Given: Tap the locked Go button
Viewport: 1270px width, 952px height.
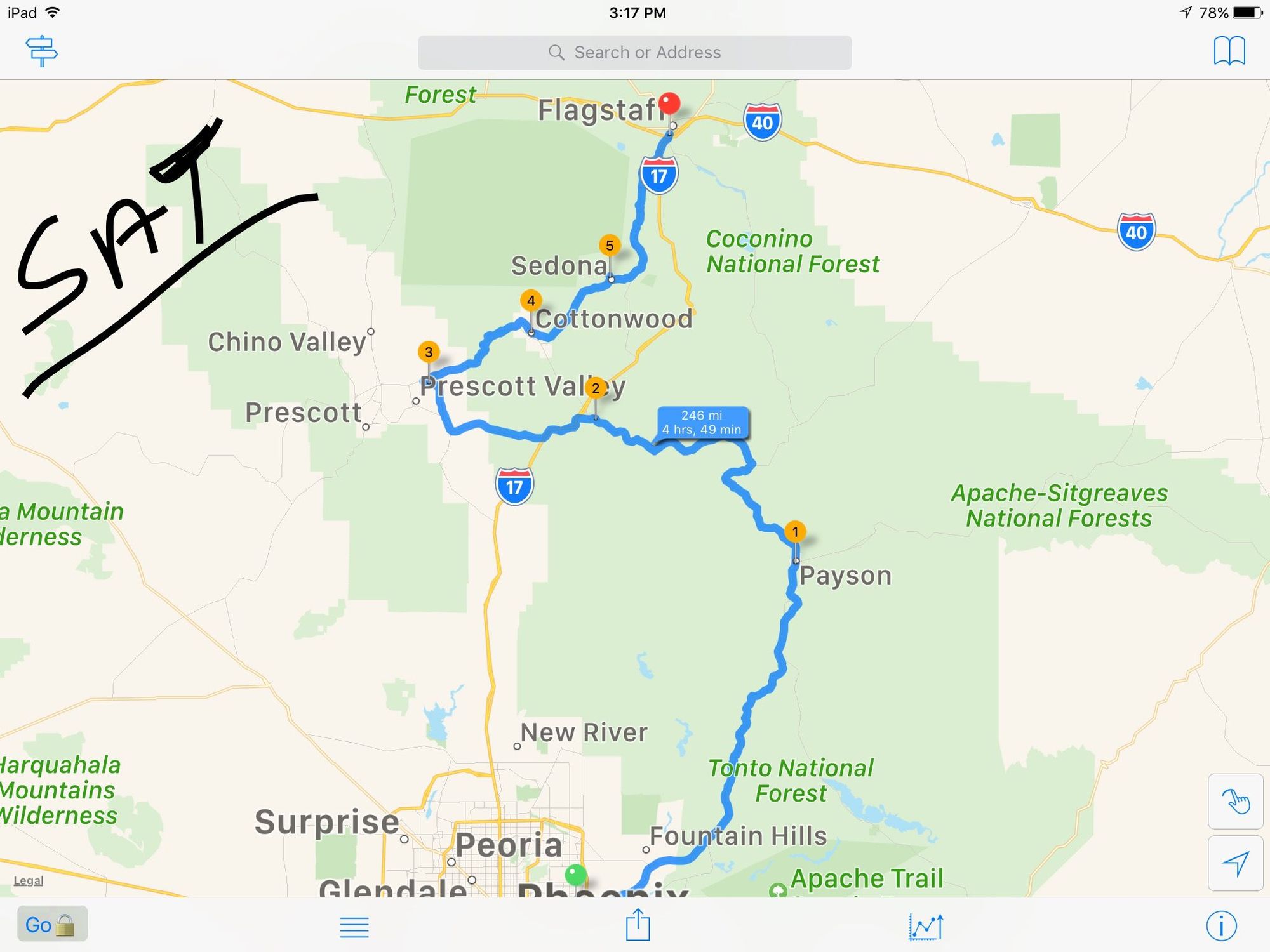Looking at the screenshot, I should point(52,924).
